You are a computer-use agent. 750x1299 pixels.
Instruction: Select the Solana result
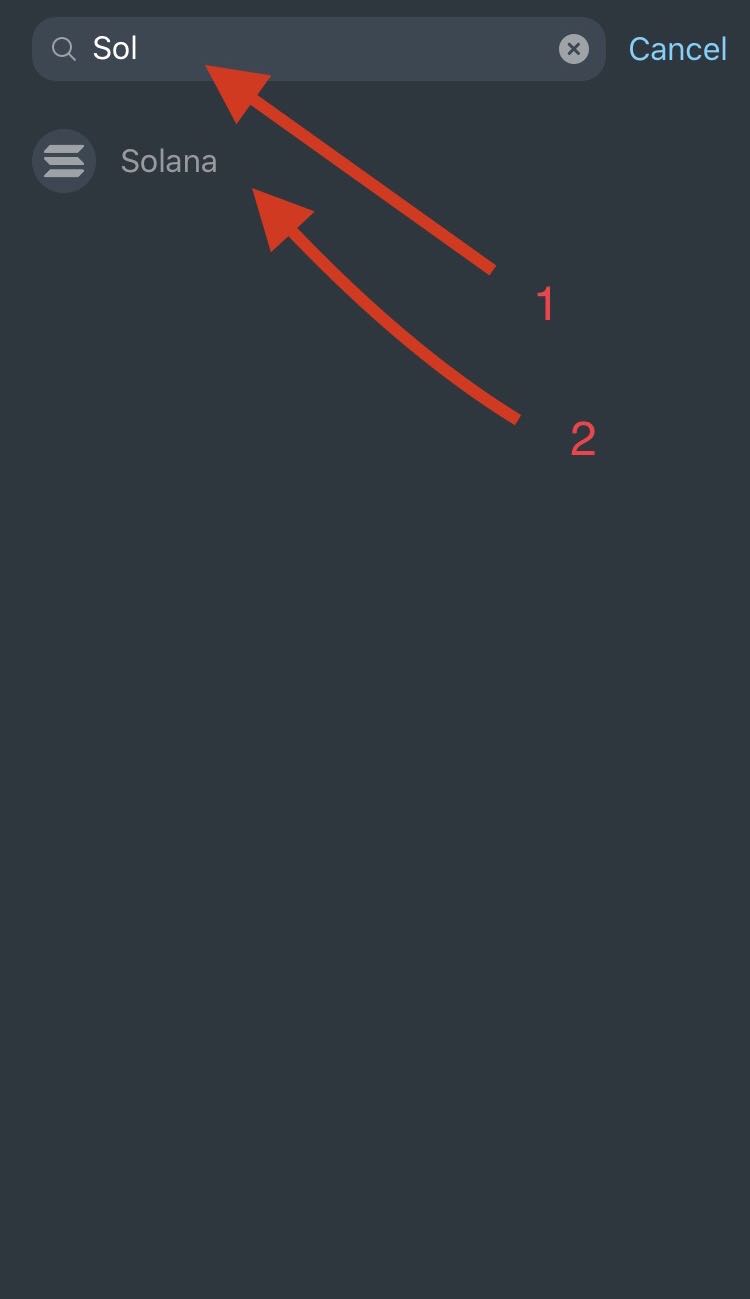pyautogui.click(x=168, y=161)
